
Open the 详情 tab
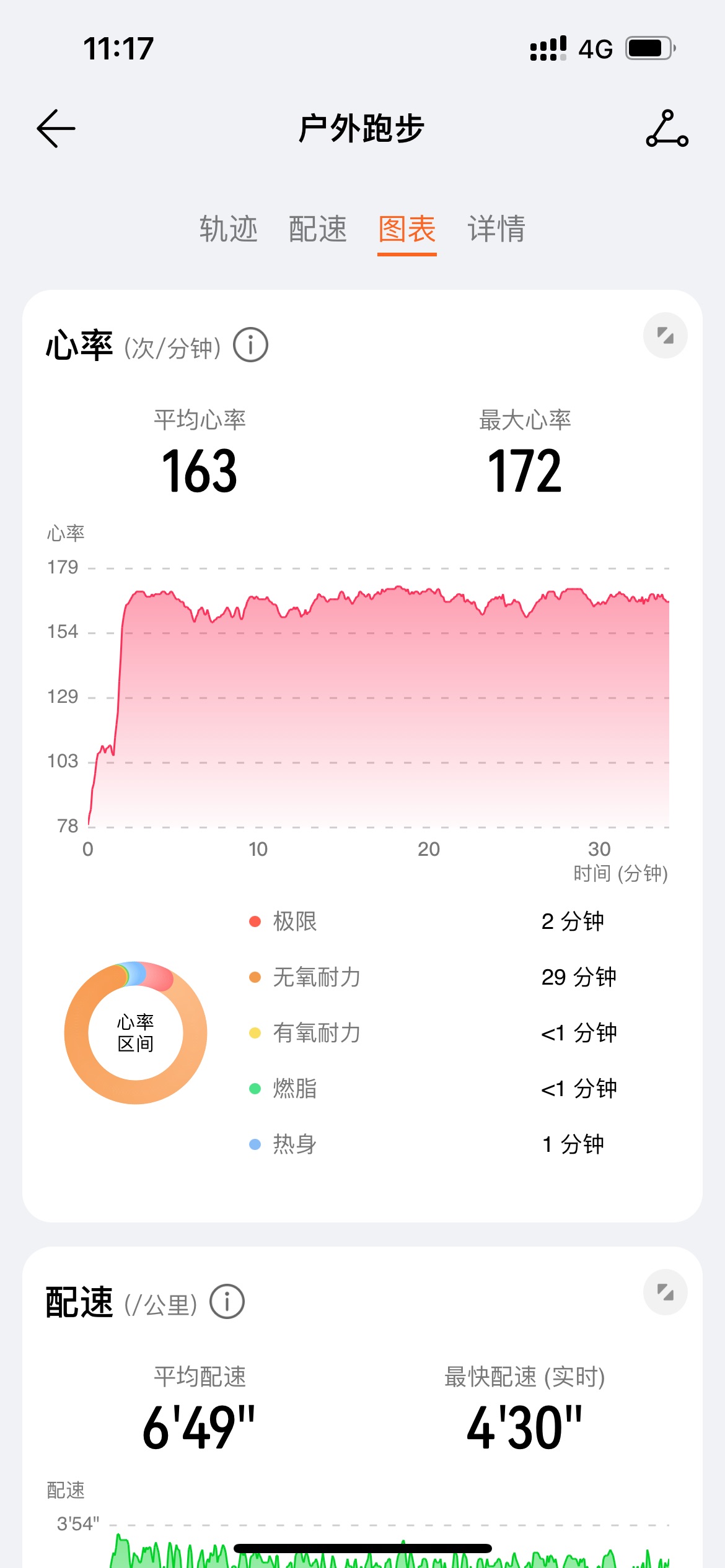click(x=496, y=229)
